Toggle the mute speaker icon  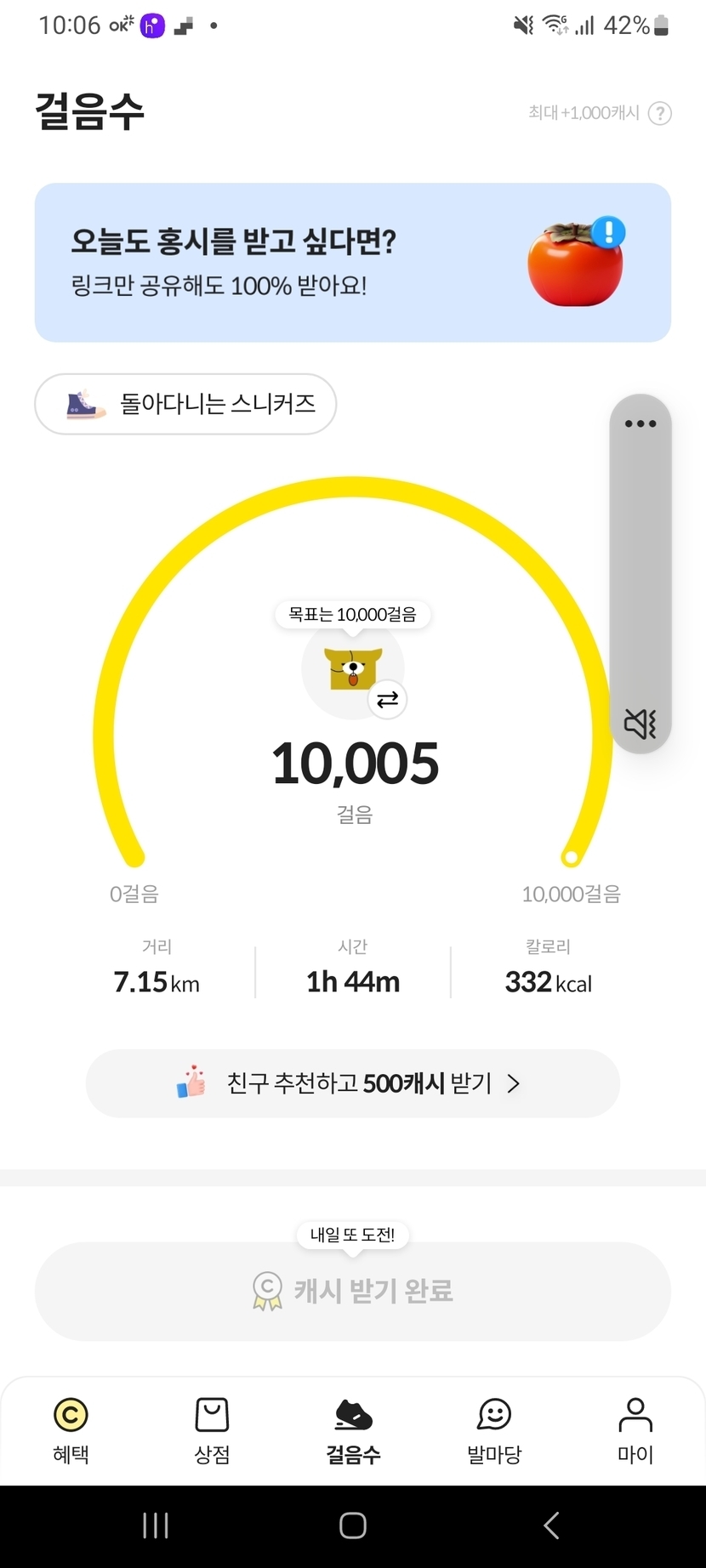640,724
